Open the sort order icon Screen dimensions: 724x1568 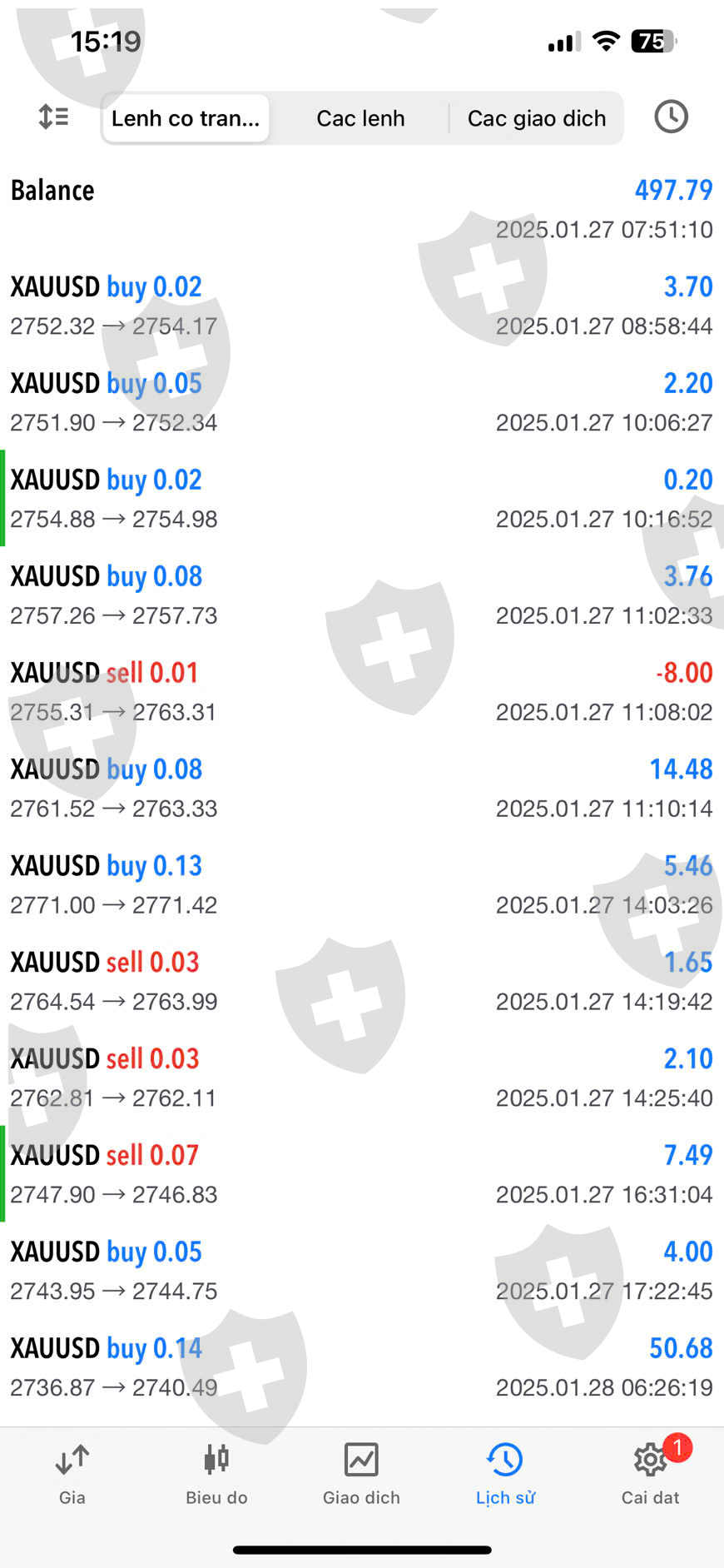(x=54, y=117)
